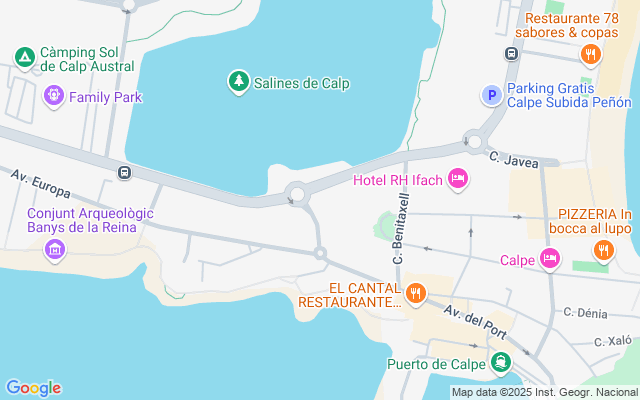Select the bus stop near Av. Europa

point(123,172)
